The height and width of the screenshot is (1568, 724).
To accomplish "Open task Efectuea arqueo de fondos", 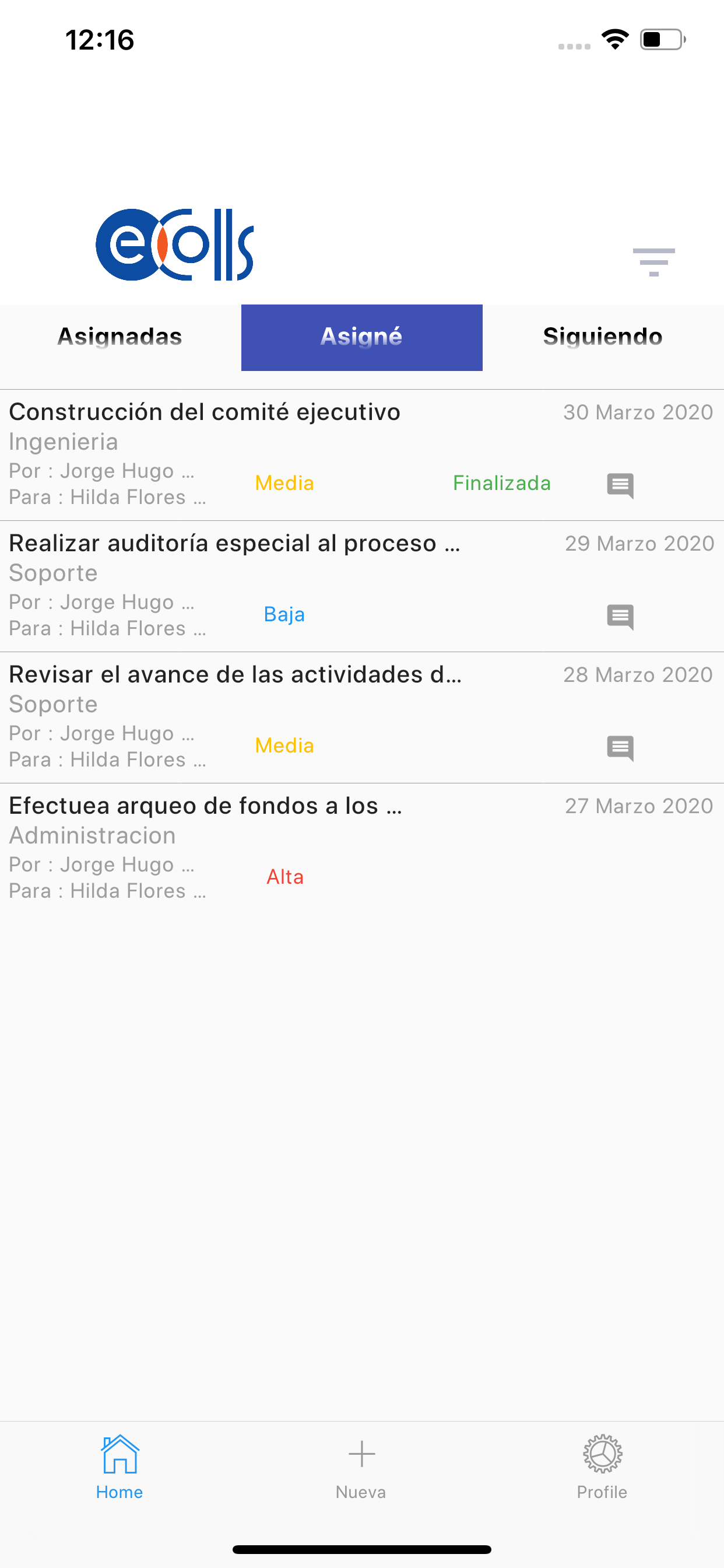I will [362, 849].
